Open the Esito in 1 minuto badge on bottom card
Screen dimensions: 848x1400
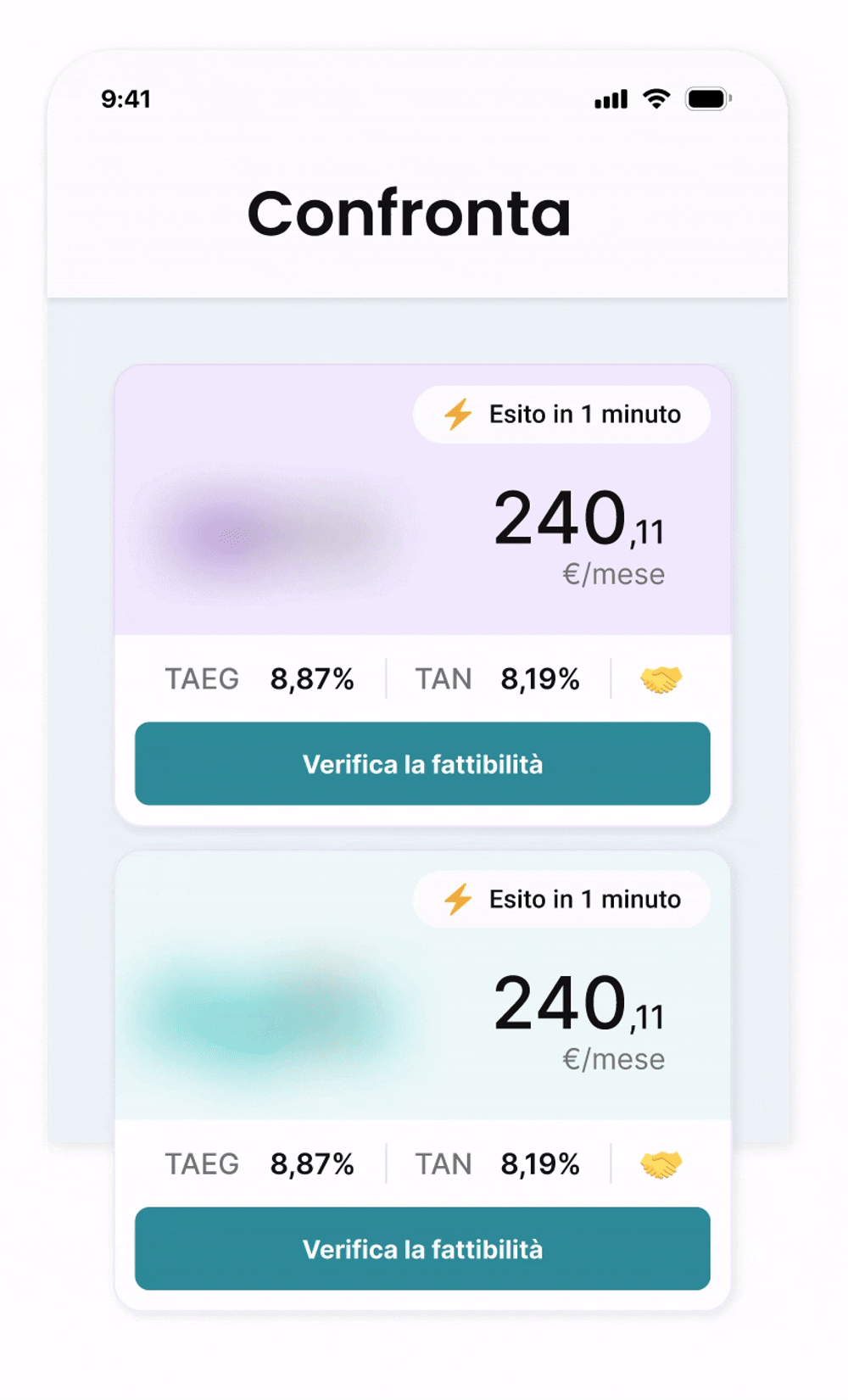(x=562, y=900)
